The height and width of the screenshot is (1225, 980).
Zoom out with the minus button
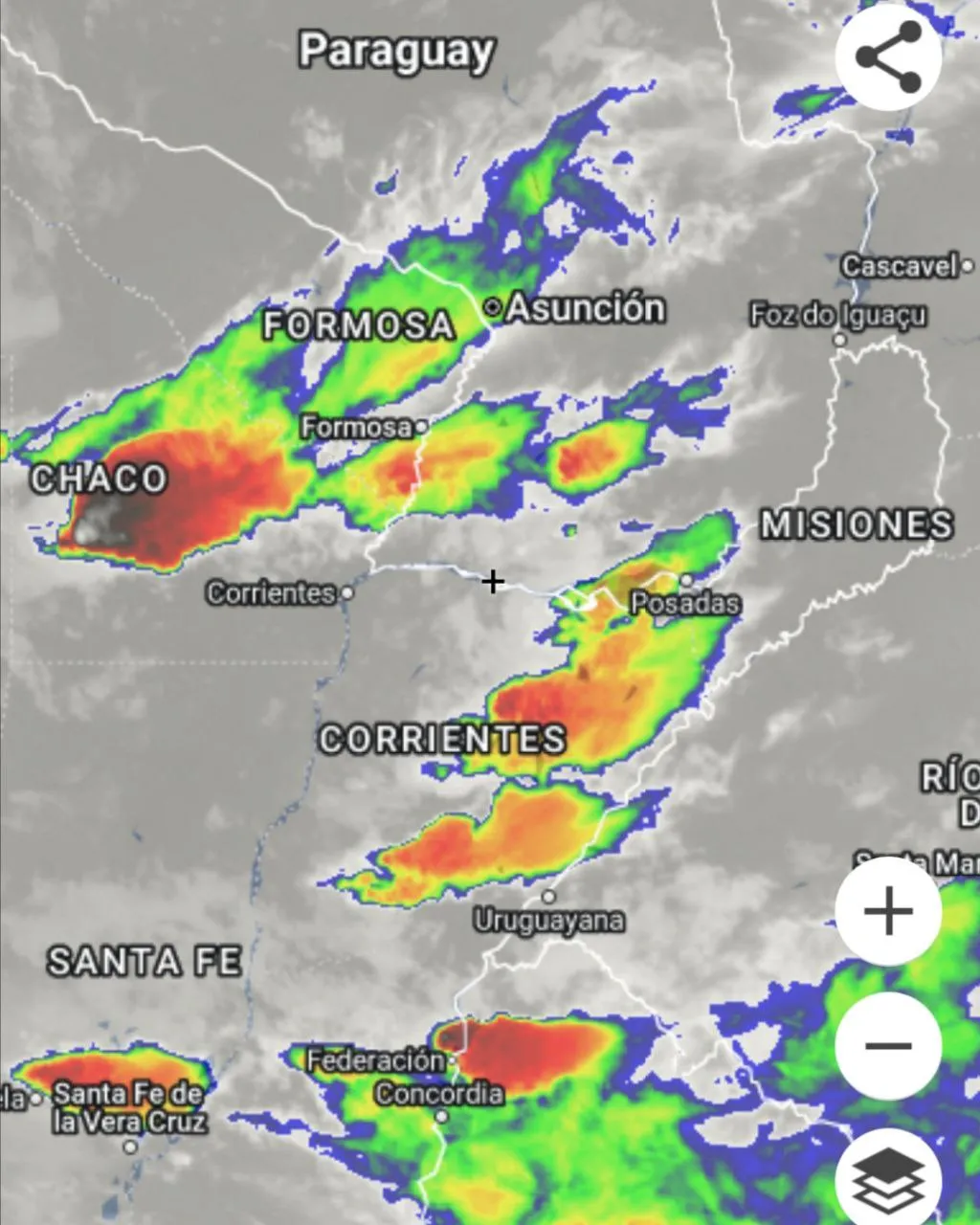pyautogui.click(x=888, y=1045)
